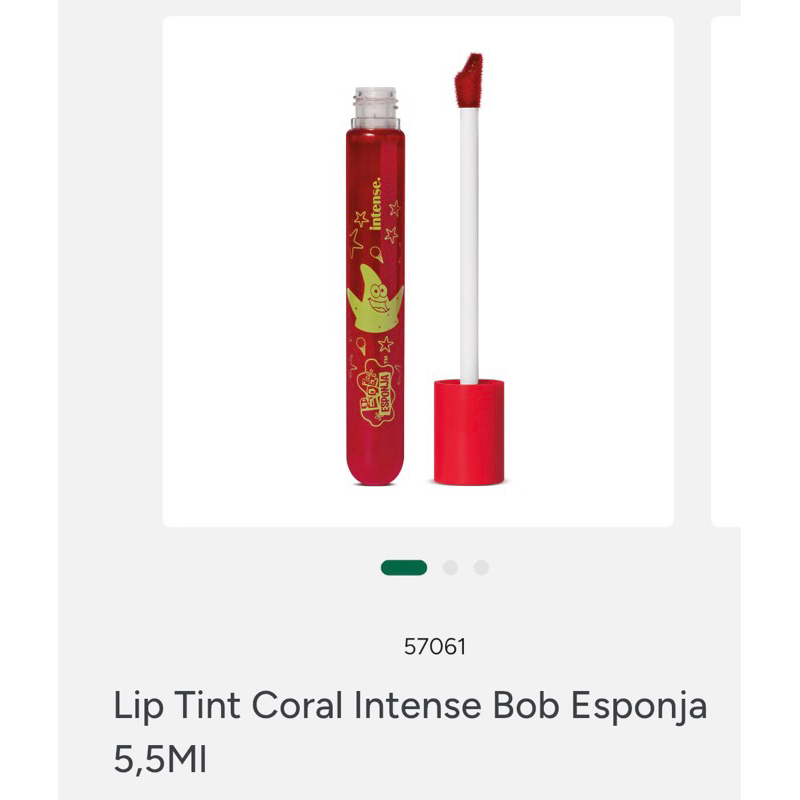Jump to the second image indicator dot
Screen dimensions: 800x800
click(450, 568)
